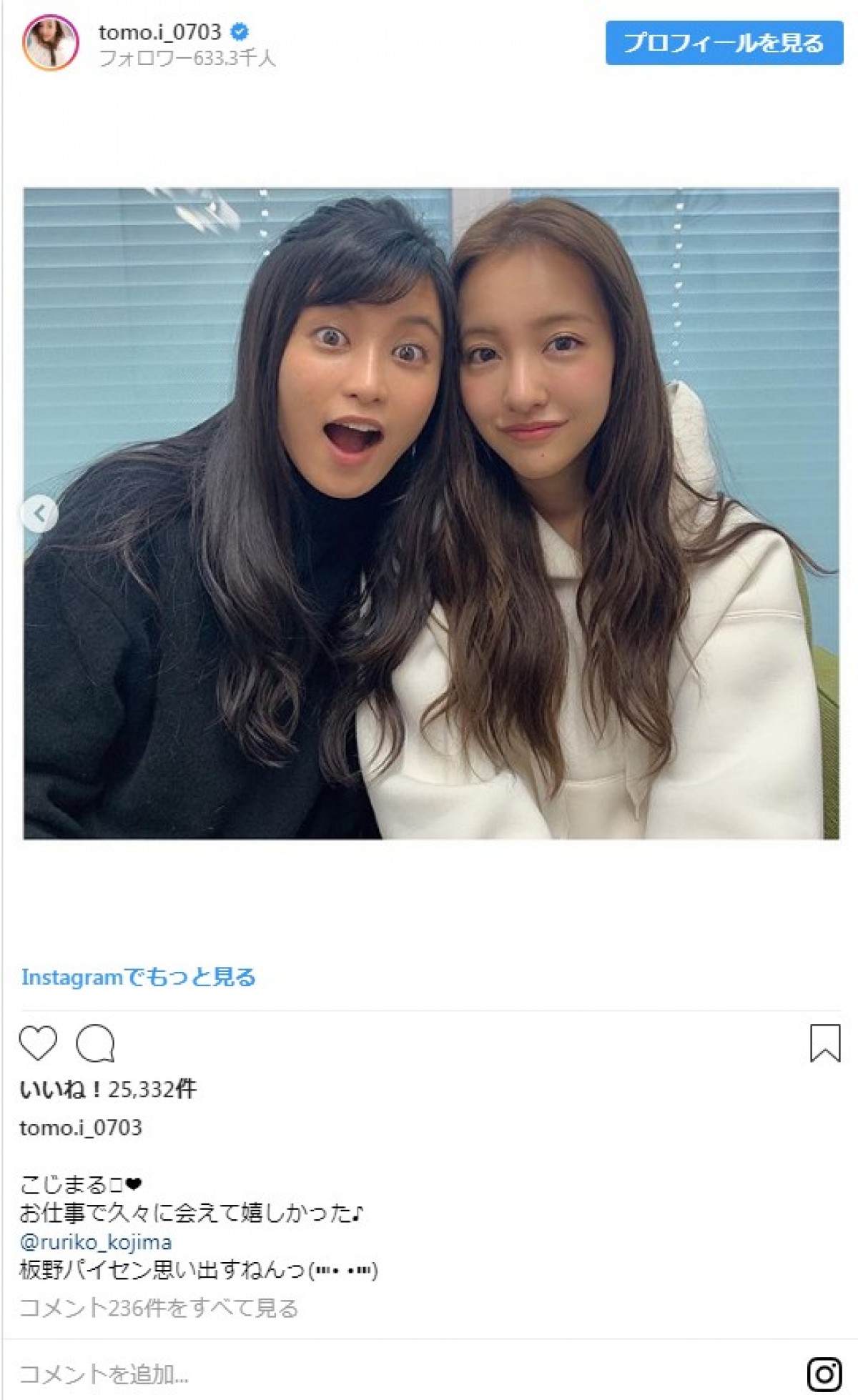Open the Instagramでもっと見る link
Viewport: 858px width, 1400px height.
(x=138, y=977)
